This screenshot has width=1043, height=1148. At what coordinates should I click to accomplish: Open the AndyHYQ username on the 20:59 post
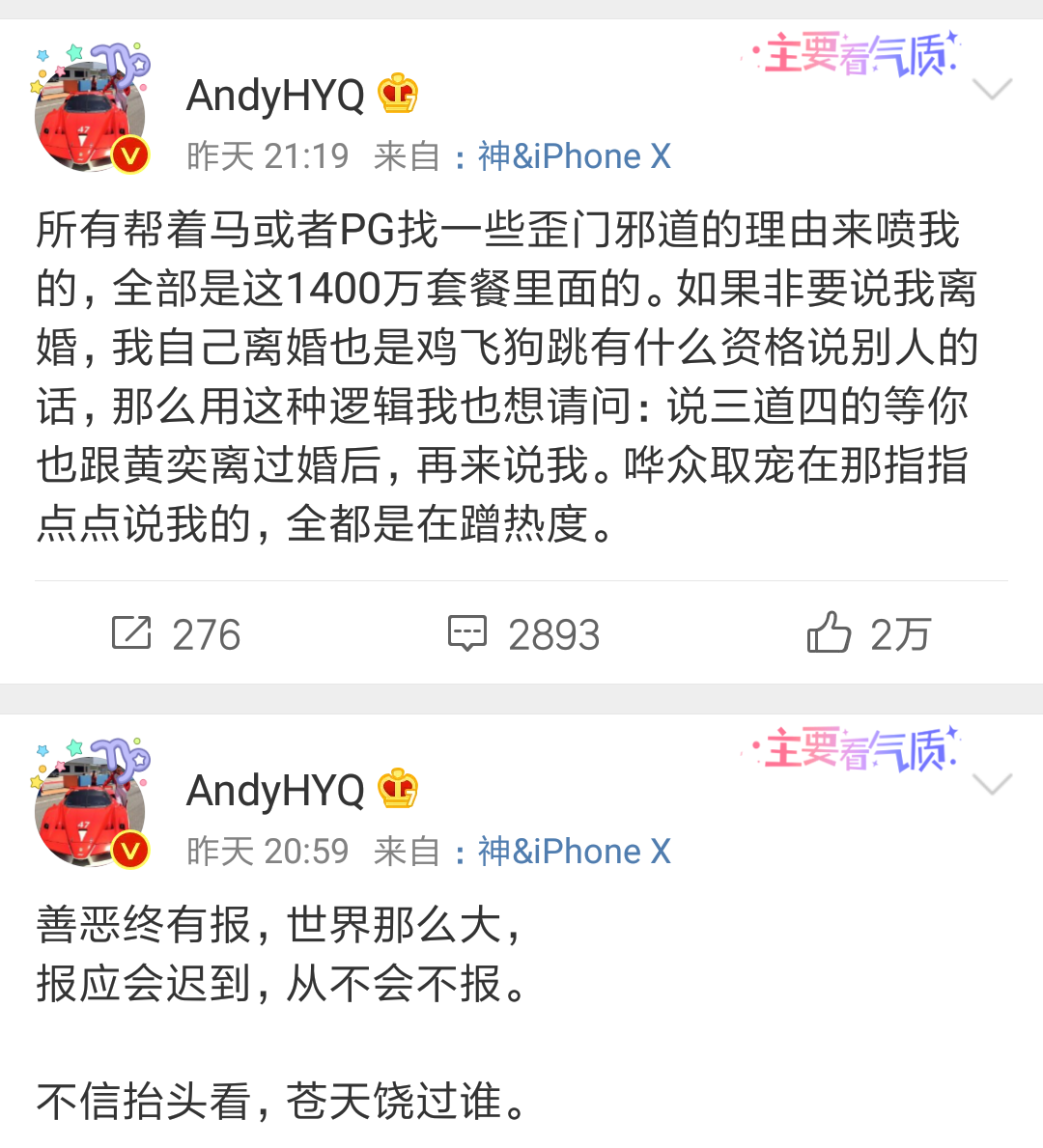coord(275,791)
